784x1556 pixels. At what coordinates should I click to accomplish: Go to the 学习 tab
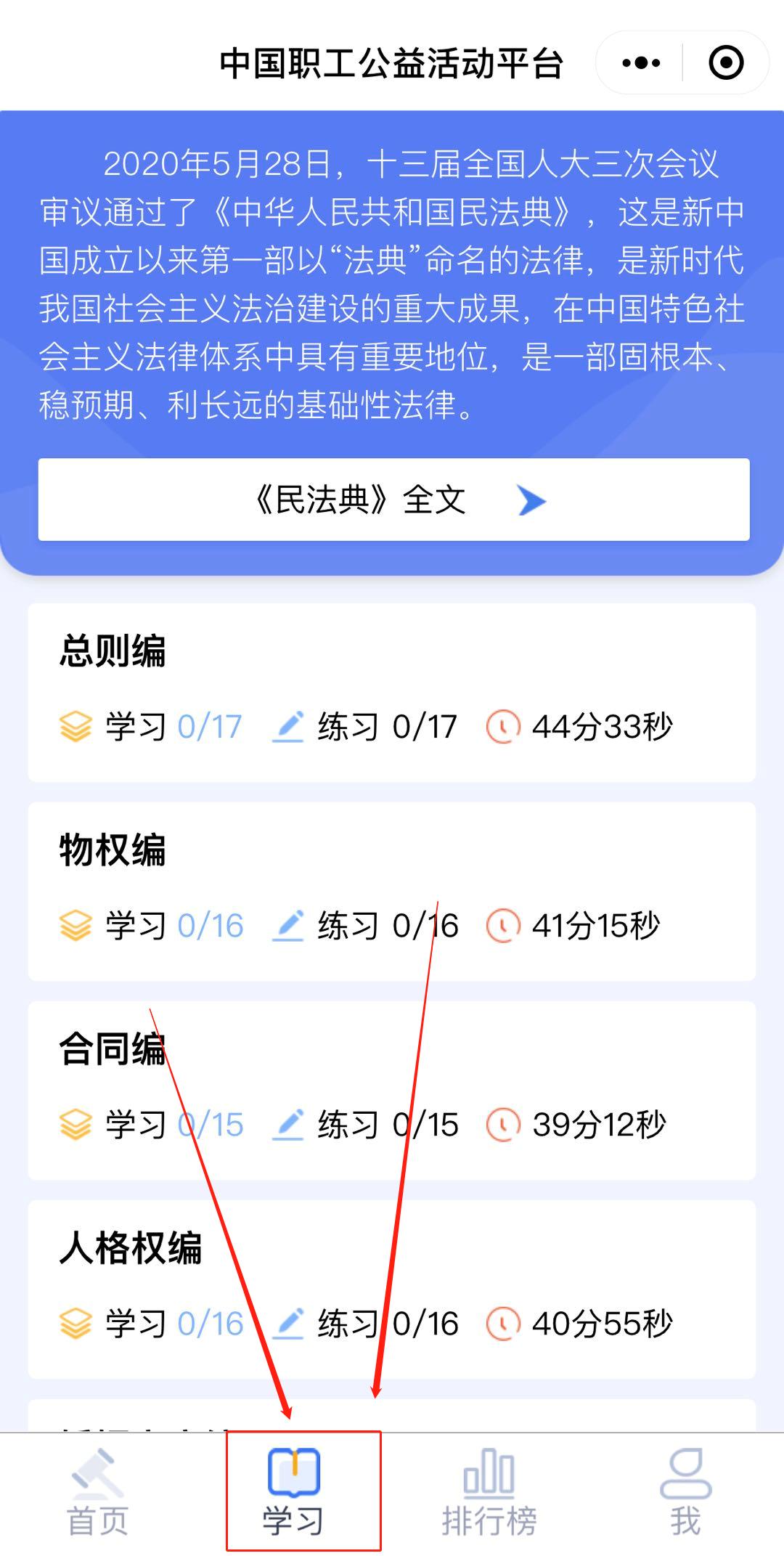point(294,1493)
